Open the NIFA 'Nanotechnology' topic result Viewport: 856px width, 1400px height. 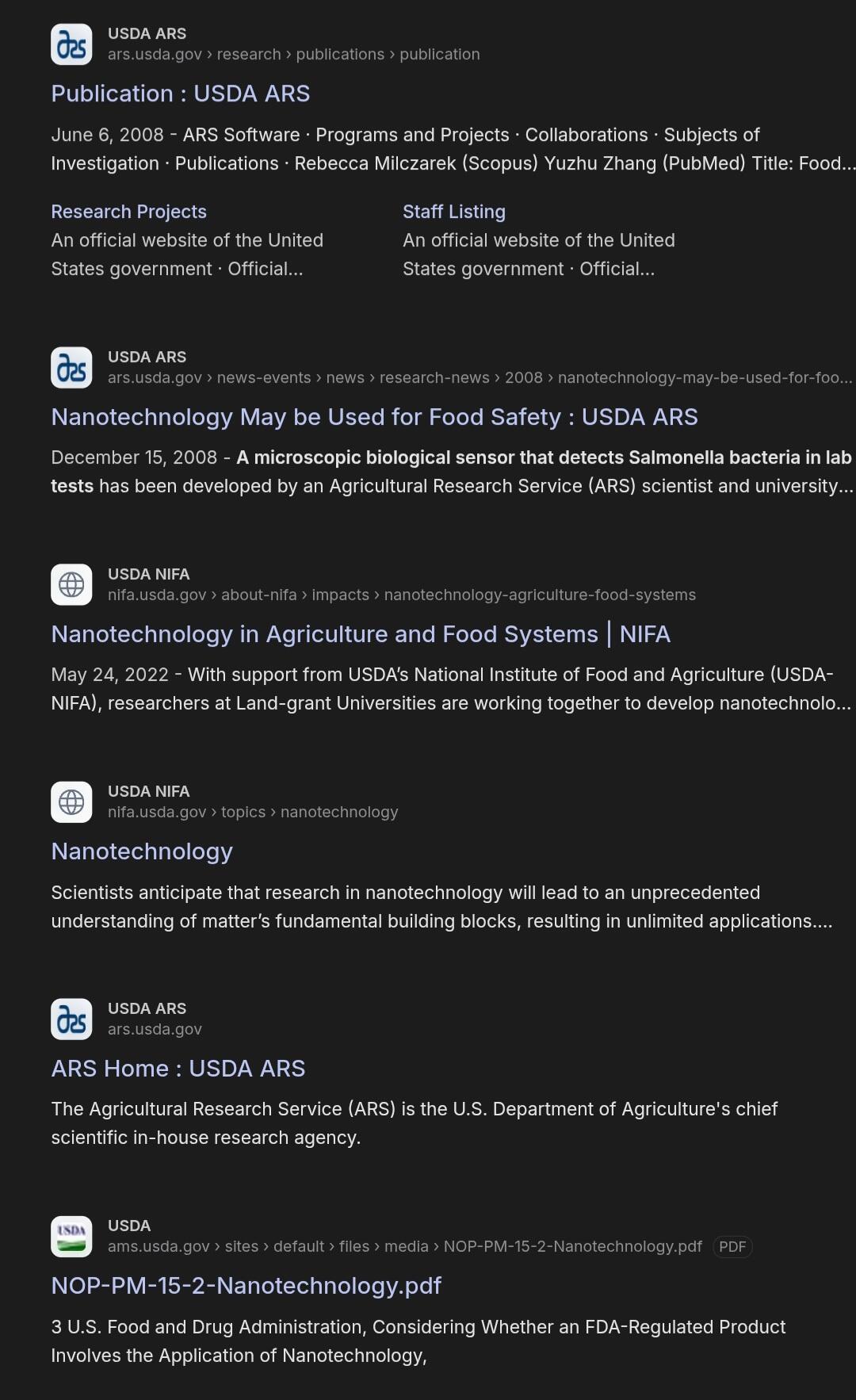pyautogui.click(x=142, y=851)
